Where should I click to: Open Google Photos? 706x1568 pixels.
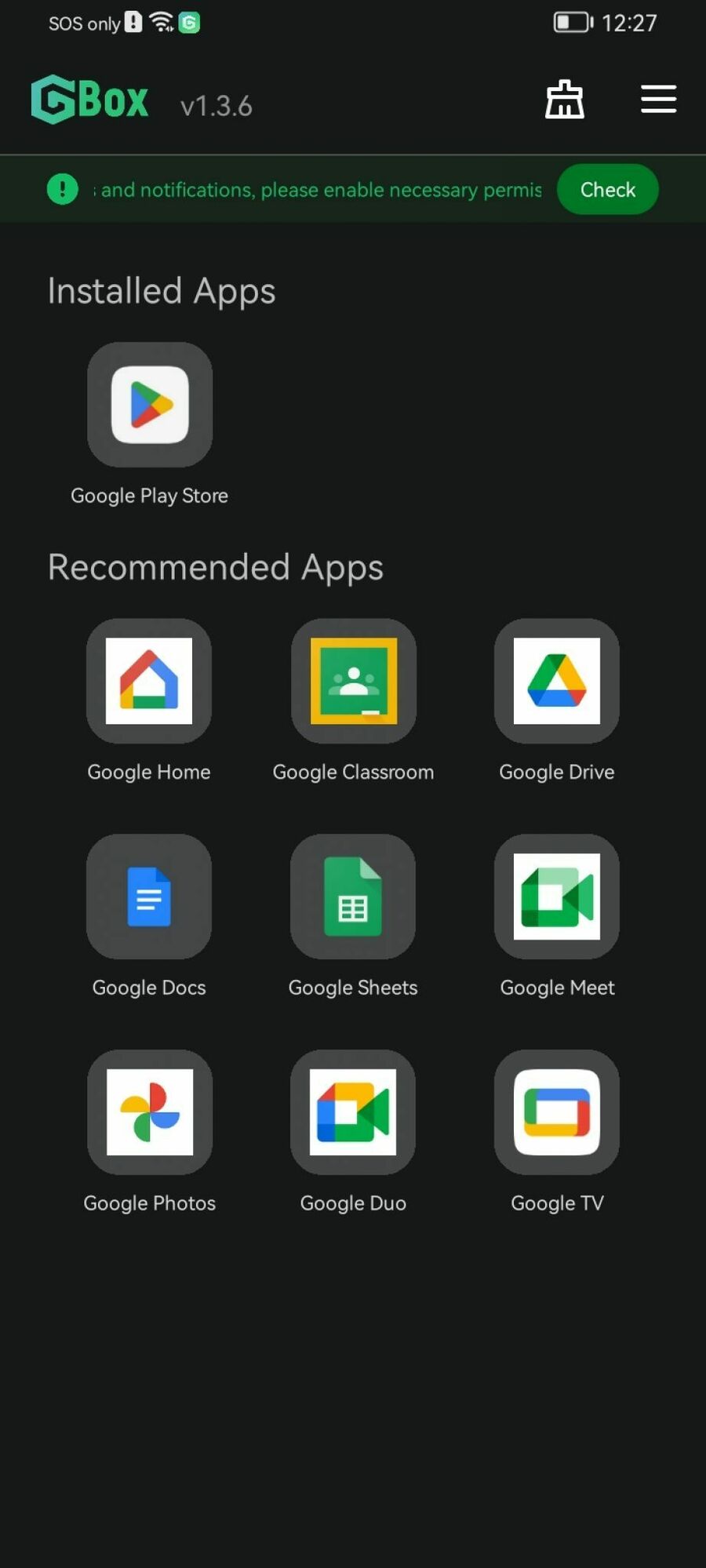[149, 1112]
